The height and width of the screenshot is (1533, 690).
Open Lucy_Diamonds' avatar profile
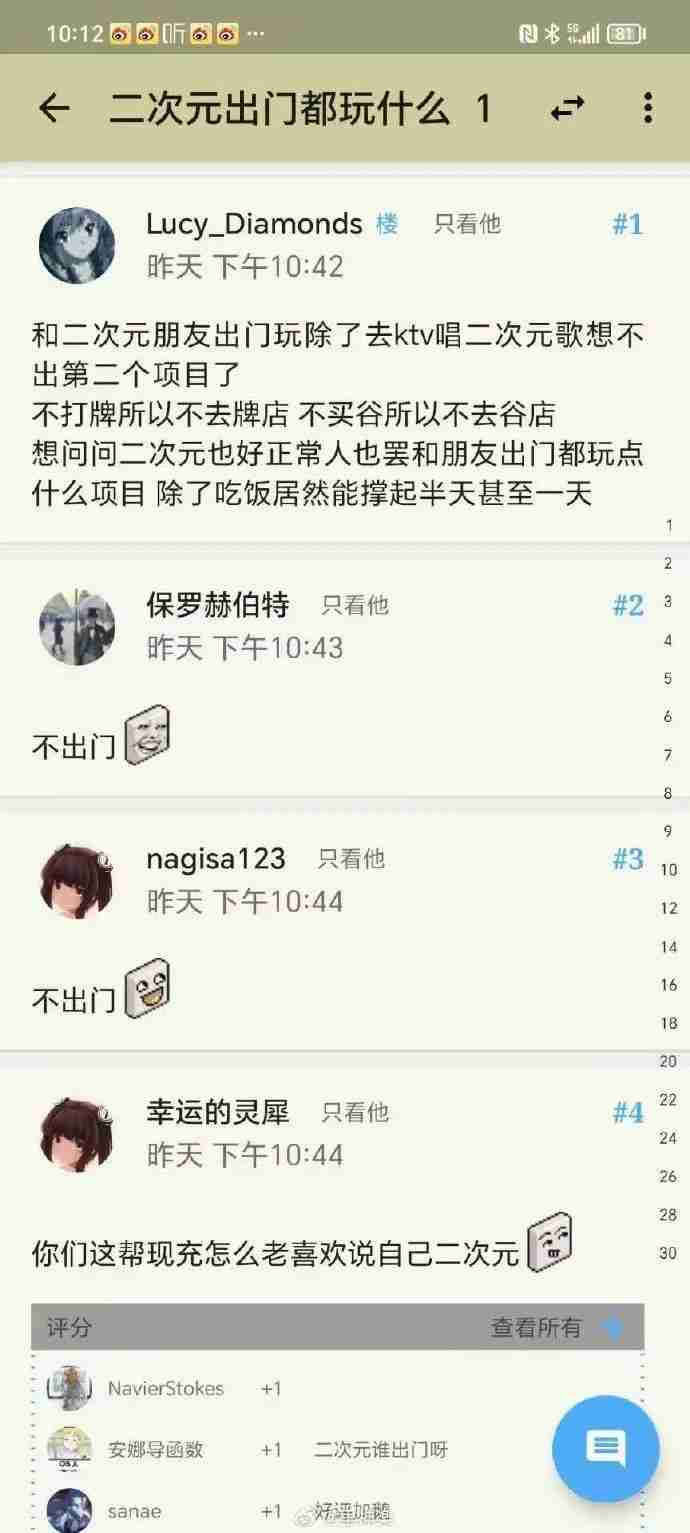77,246
